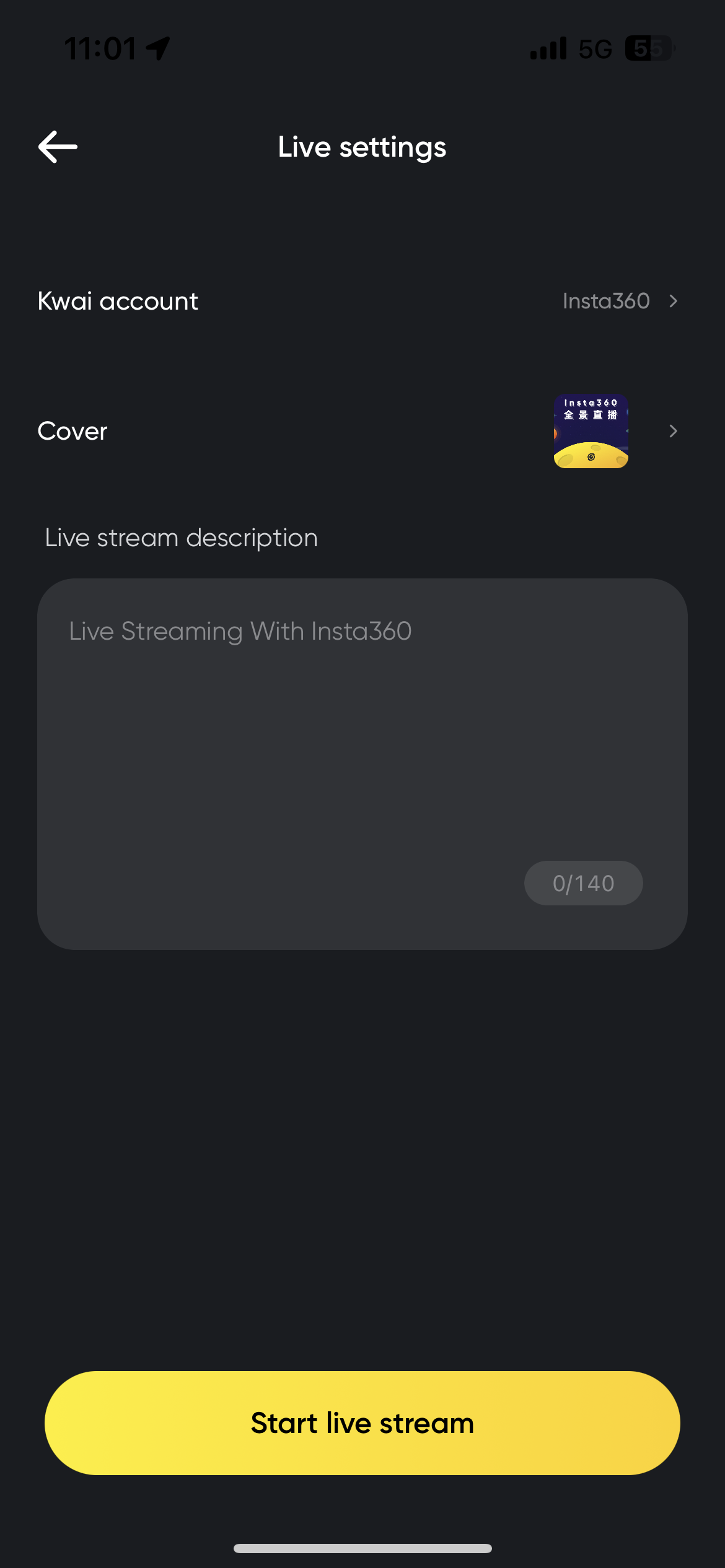Click the Live stream description label

tap(180, 538)
